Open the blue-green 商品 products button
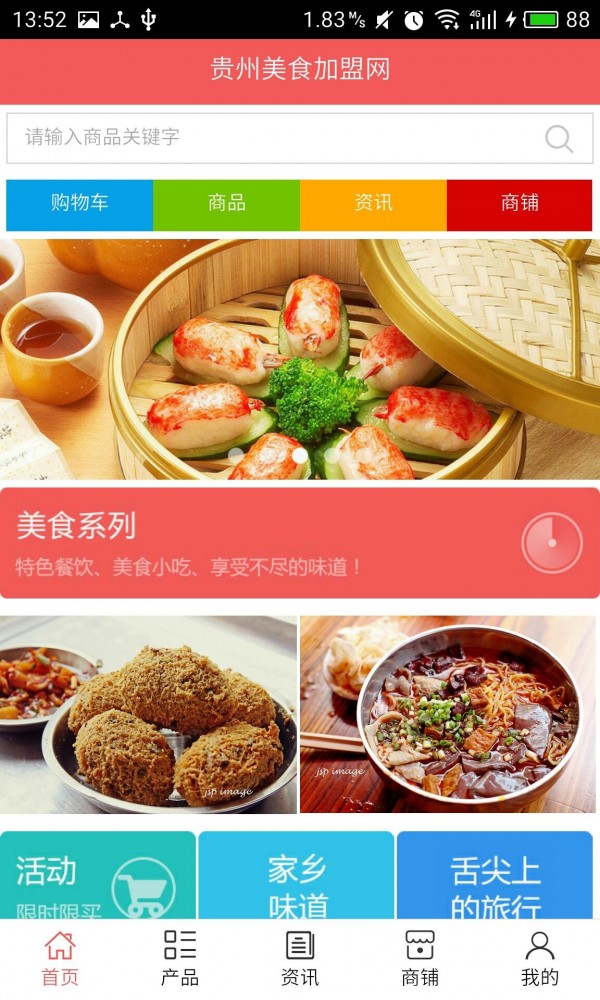Image resolution: width=600 pixels, height=1000 pixels. tap(226, 204)
